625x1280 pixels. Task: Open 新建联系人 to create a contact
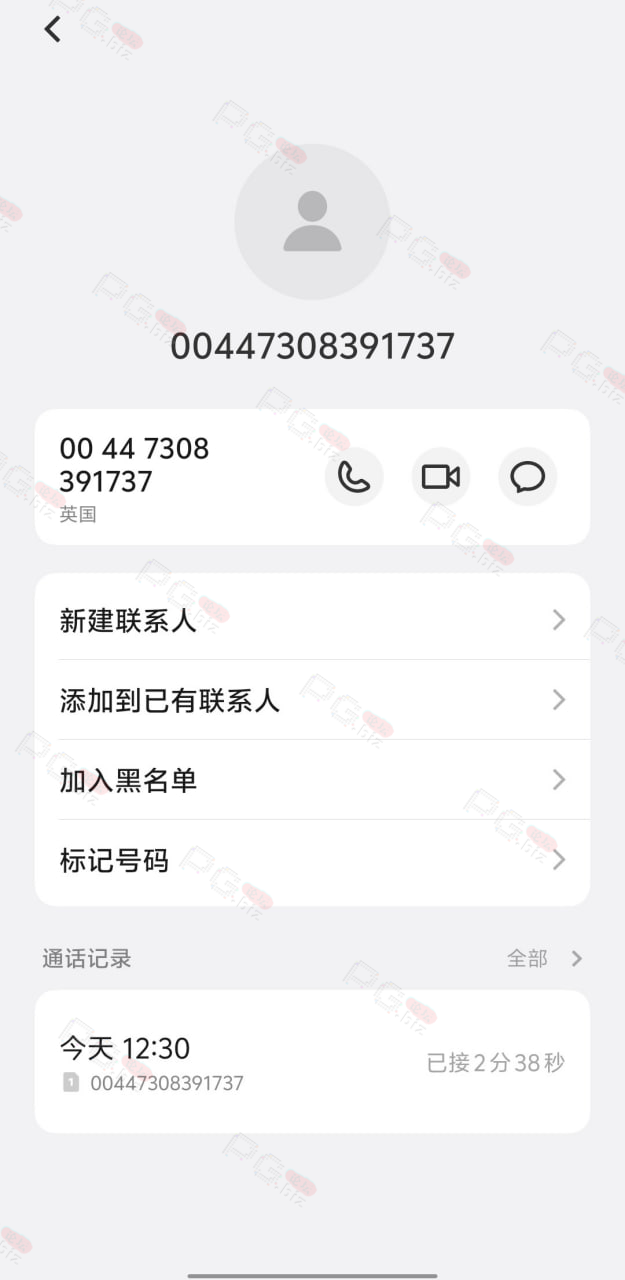pos(312,620)
